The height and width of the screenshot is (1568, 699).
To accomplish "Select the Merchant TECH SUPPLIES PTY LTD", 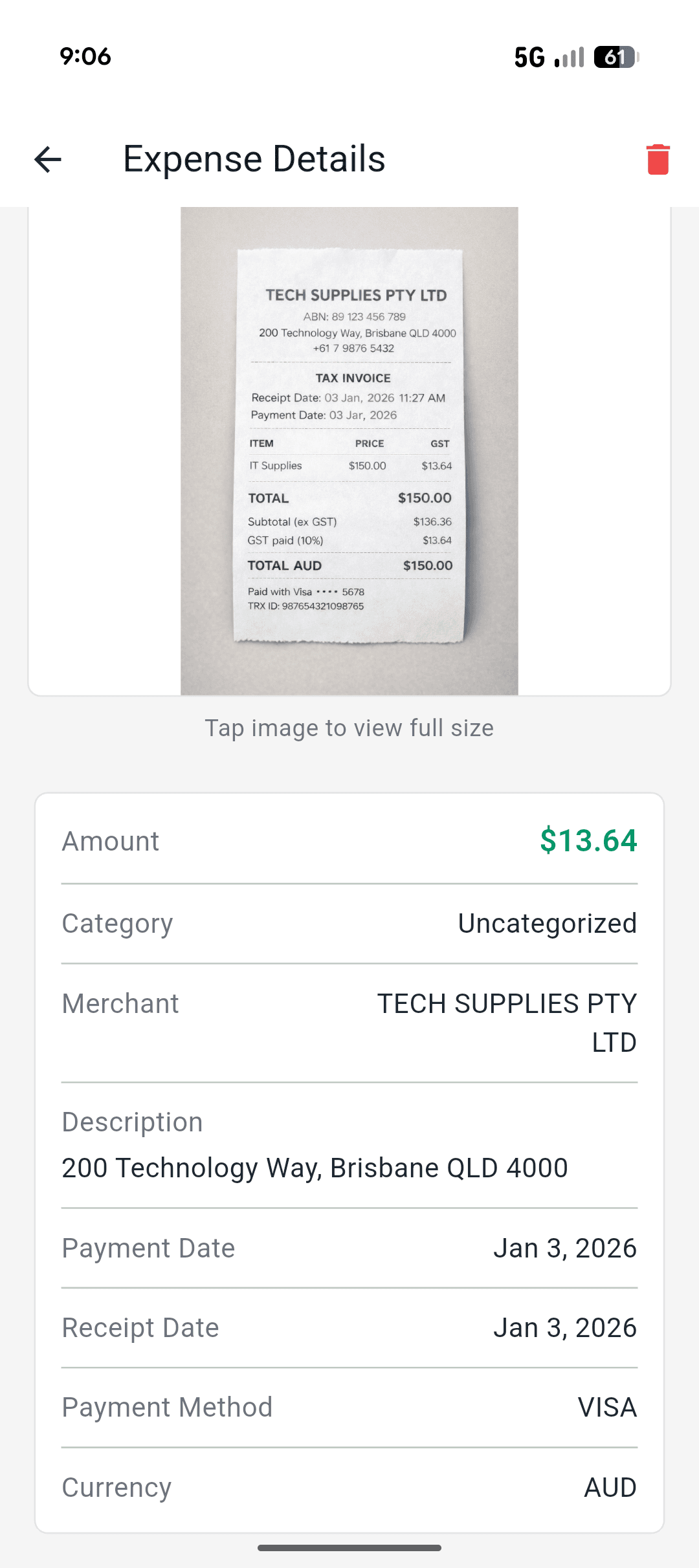I will pyautogui.click(x=506, y=1022).
